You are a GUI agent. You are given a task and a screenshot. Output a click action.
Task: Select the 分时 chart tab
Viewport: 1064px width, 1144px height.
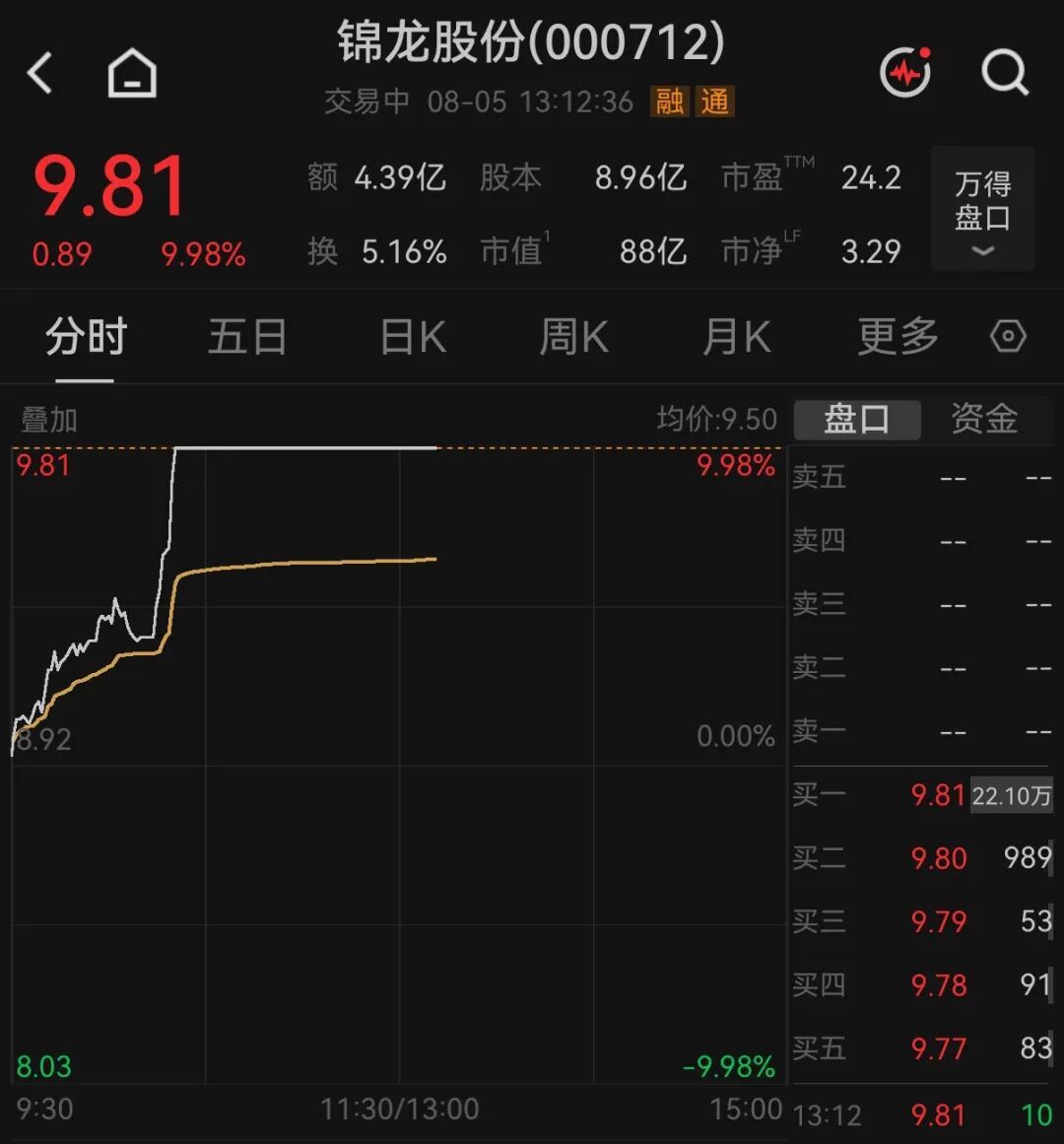click(86, 336)
